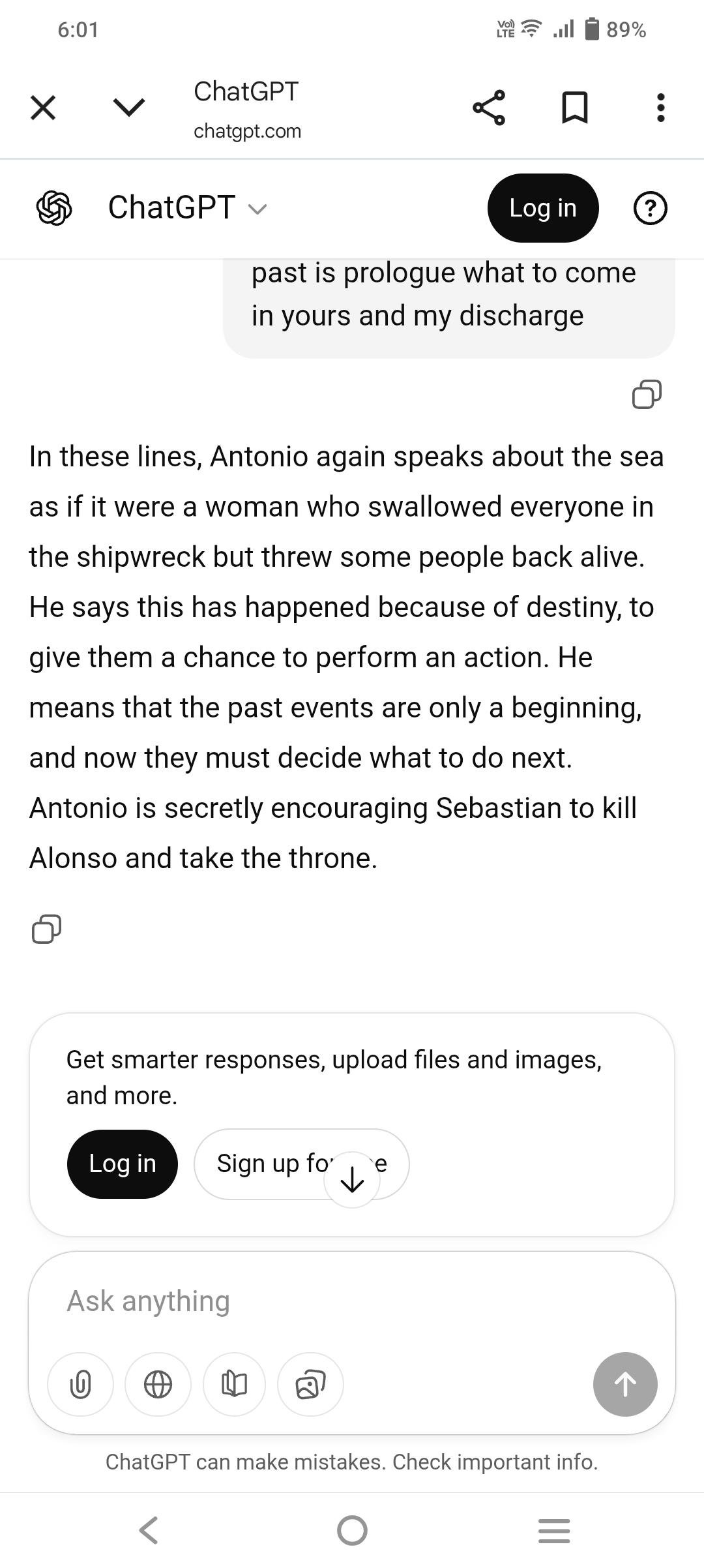Tap Log in in the header
This screenshot has width=704, height=1568.
(542, 208)
